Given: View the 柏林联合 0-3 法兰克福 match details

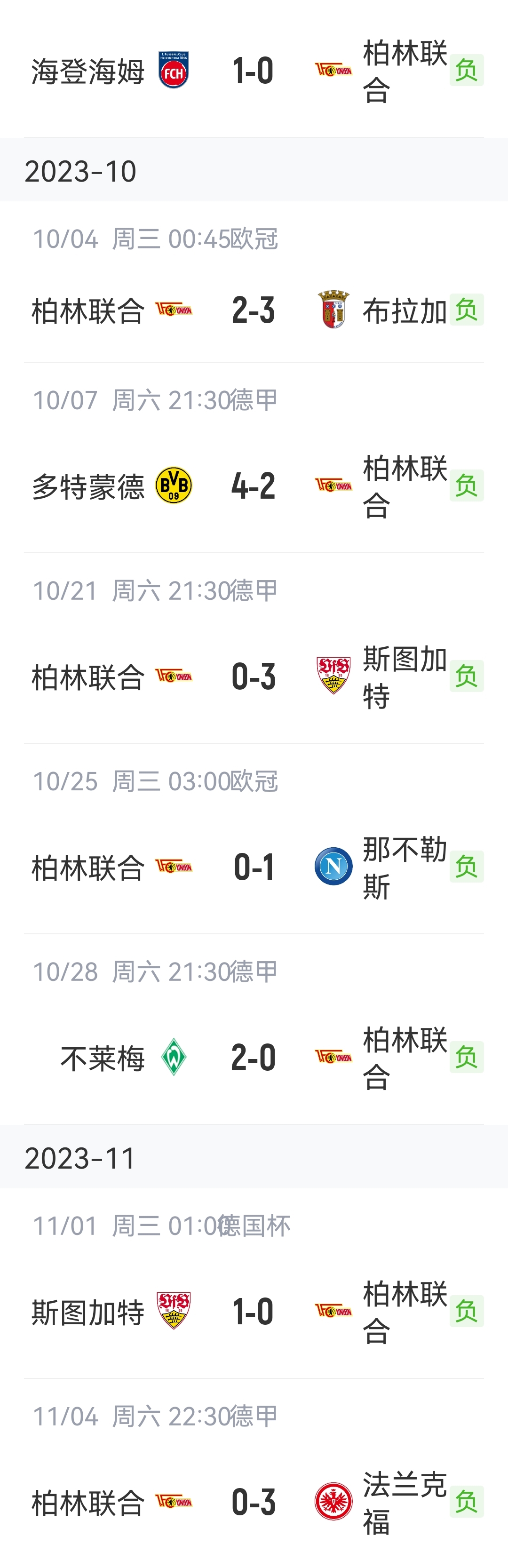Looking at the screenshot, I should click(253, 1502).
